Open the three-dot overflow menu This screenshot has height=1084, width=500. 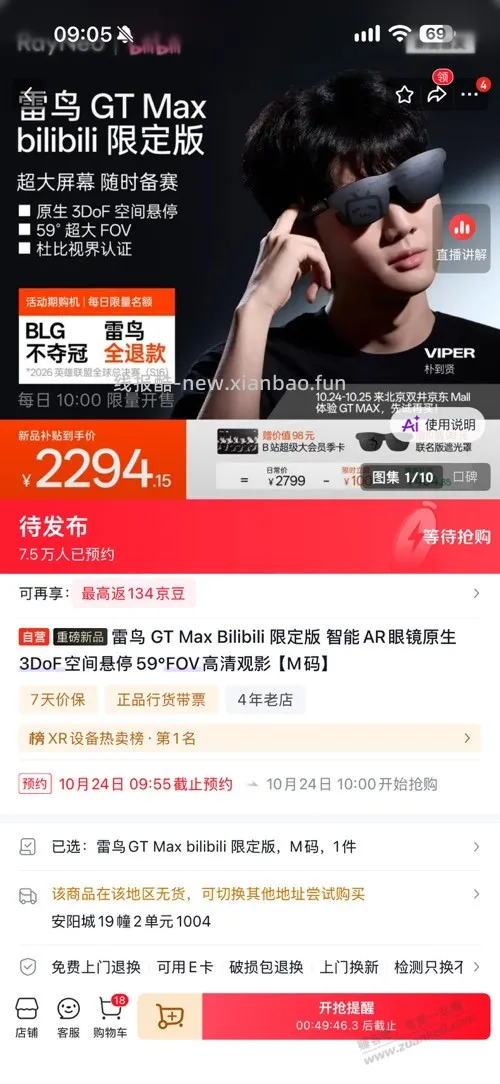click(x=470, y=95)
